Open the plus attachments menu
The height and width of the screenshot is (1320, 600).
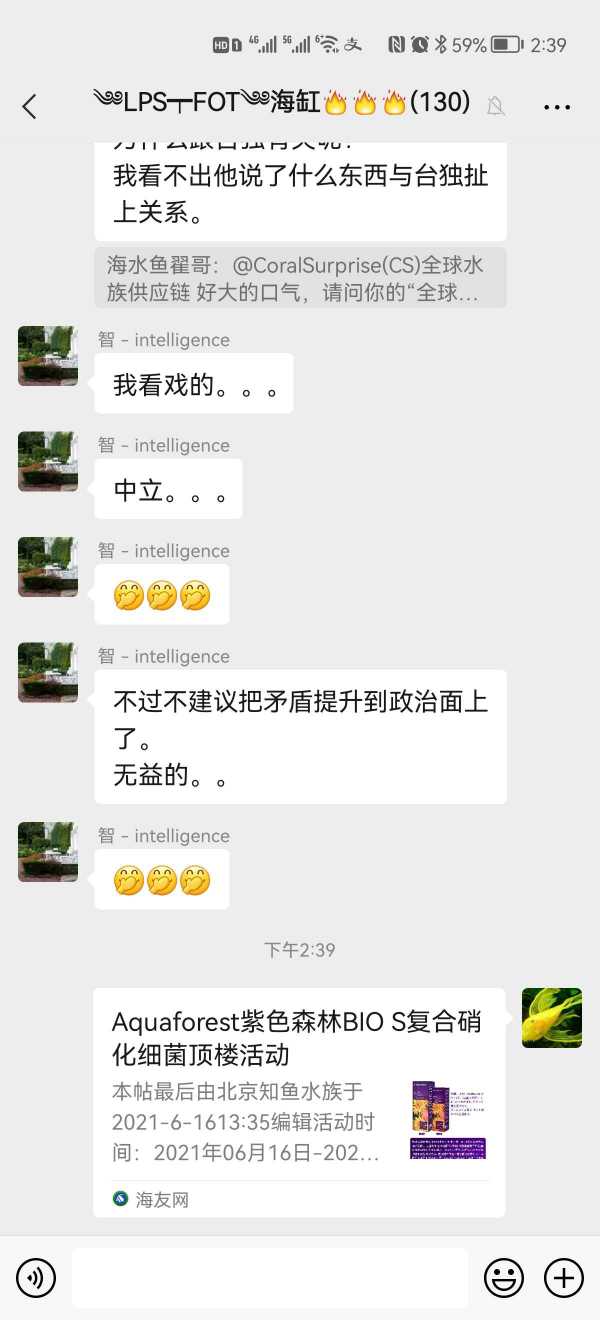click(564, 1278)
